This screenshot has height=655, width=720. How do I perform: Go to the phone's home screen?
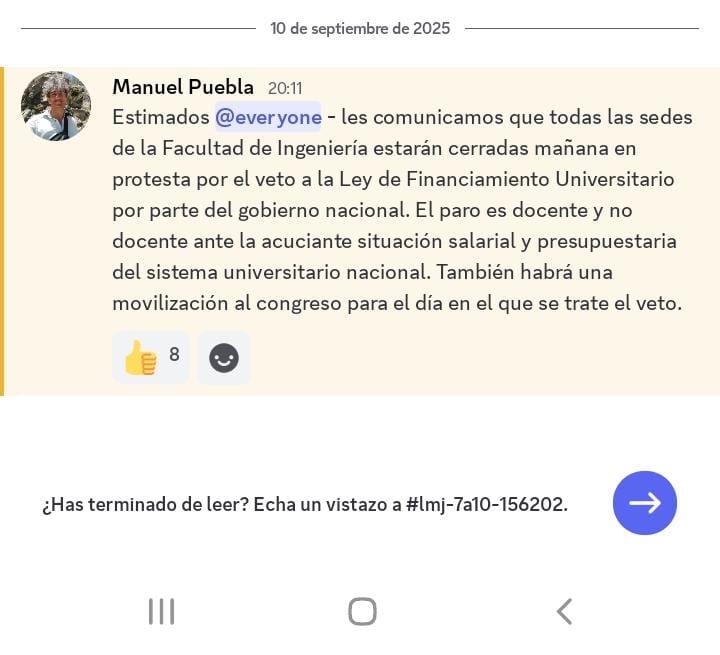tap(362, 611)
